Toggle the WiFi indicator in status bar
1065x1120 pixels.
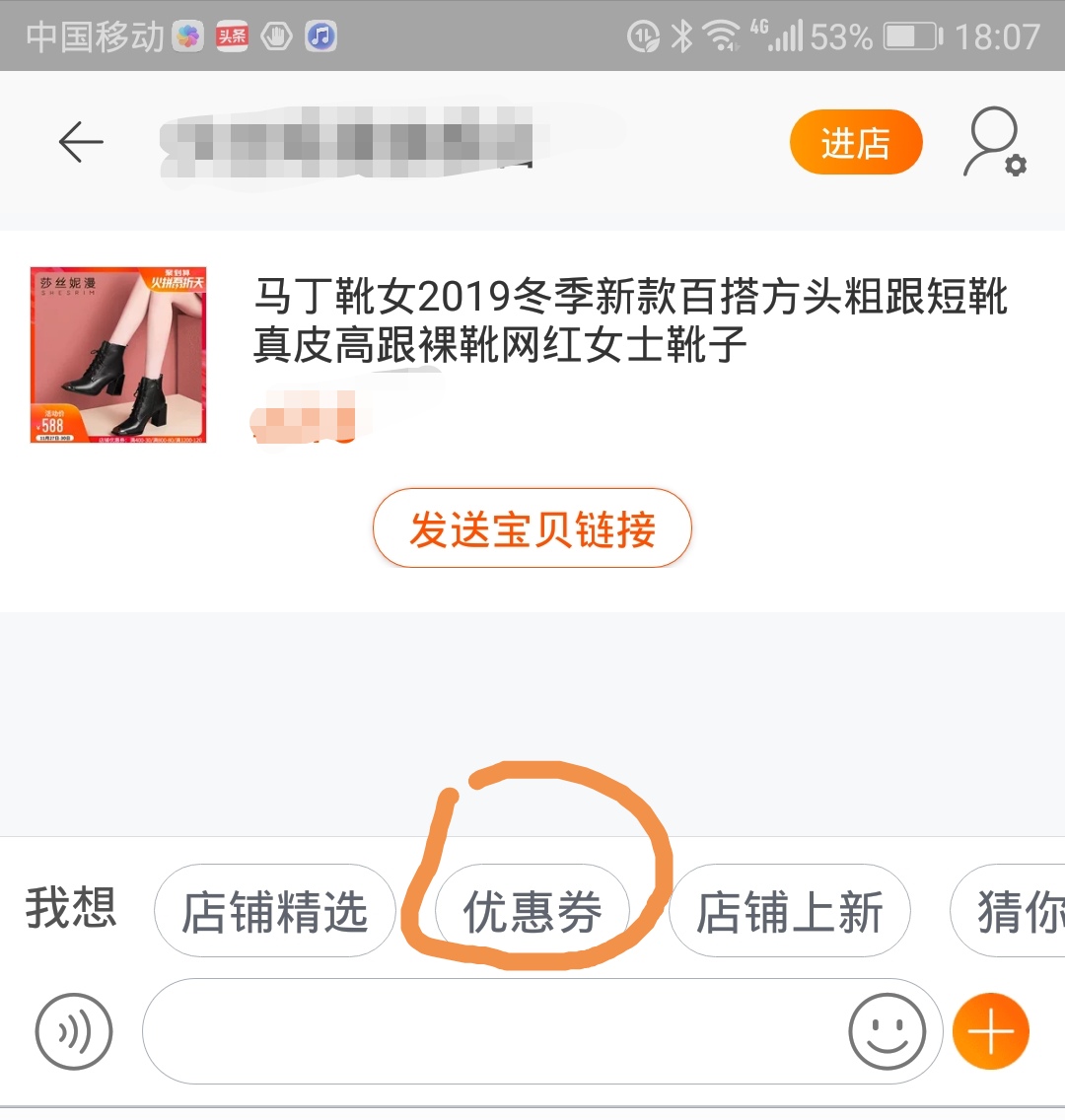[721, 33]
